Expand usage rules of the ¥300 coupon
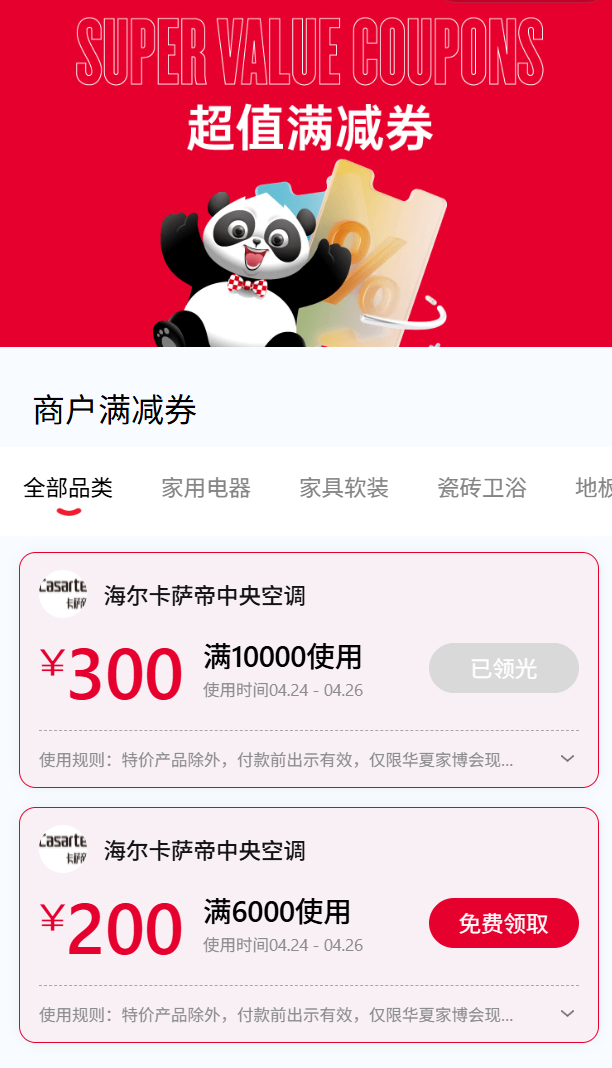Viewport: 612px width, 1068px height. pyautogui.click(x=567, y=759)
